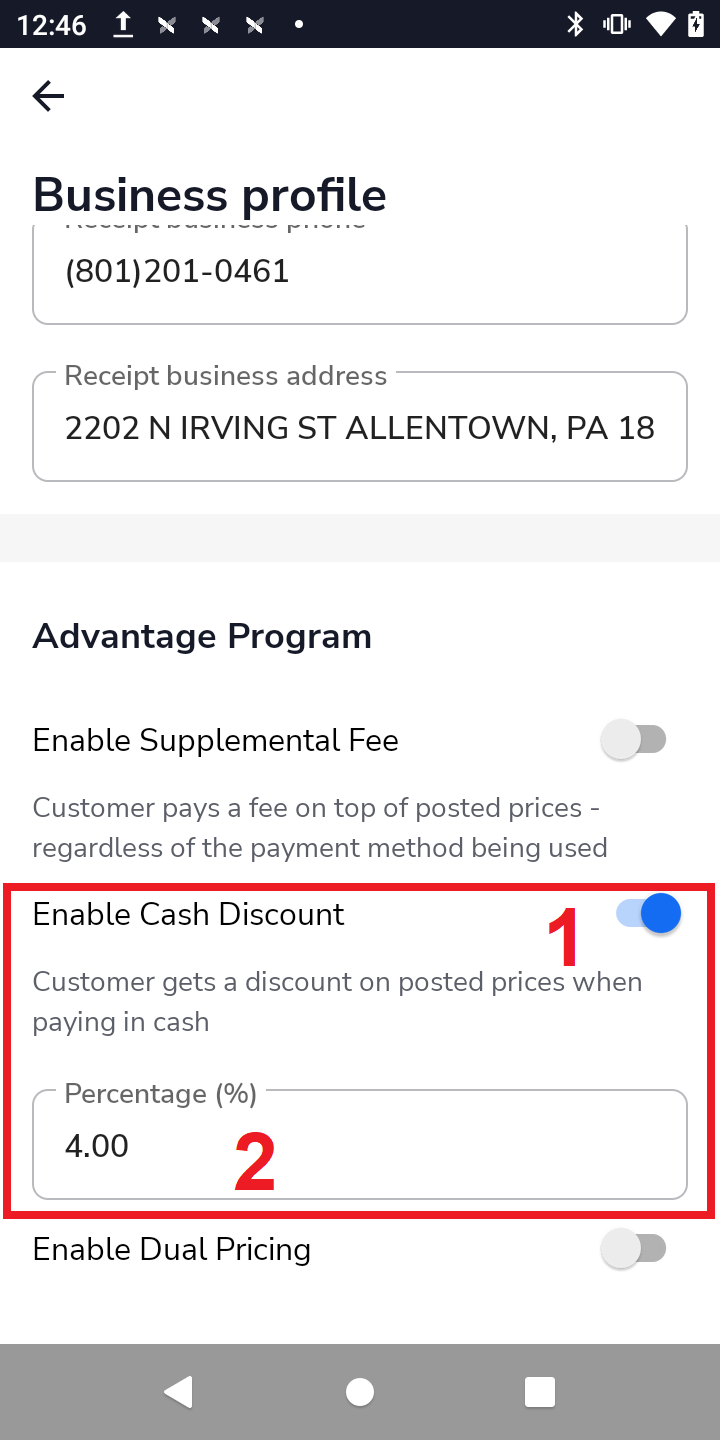Viewport: 720px width, 1440px height.
Task: Turn on Enable Supplemental Fee
Action: tap(633, 741)
